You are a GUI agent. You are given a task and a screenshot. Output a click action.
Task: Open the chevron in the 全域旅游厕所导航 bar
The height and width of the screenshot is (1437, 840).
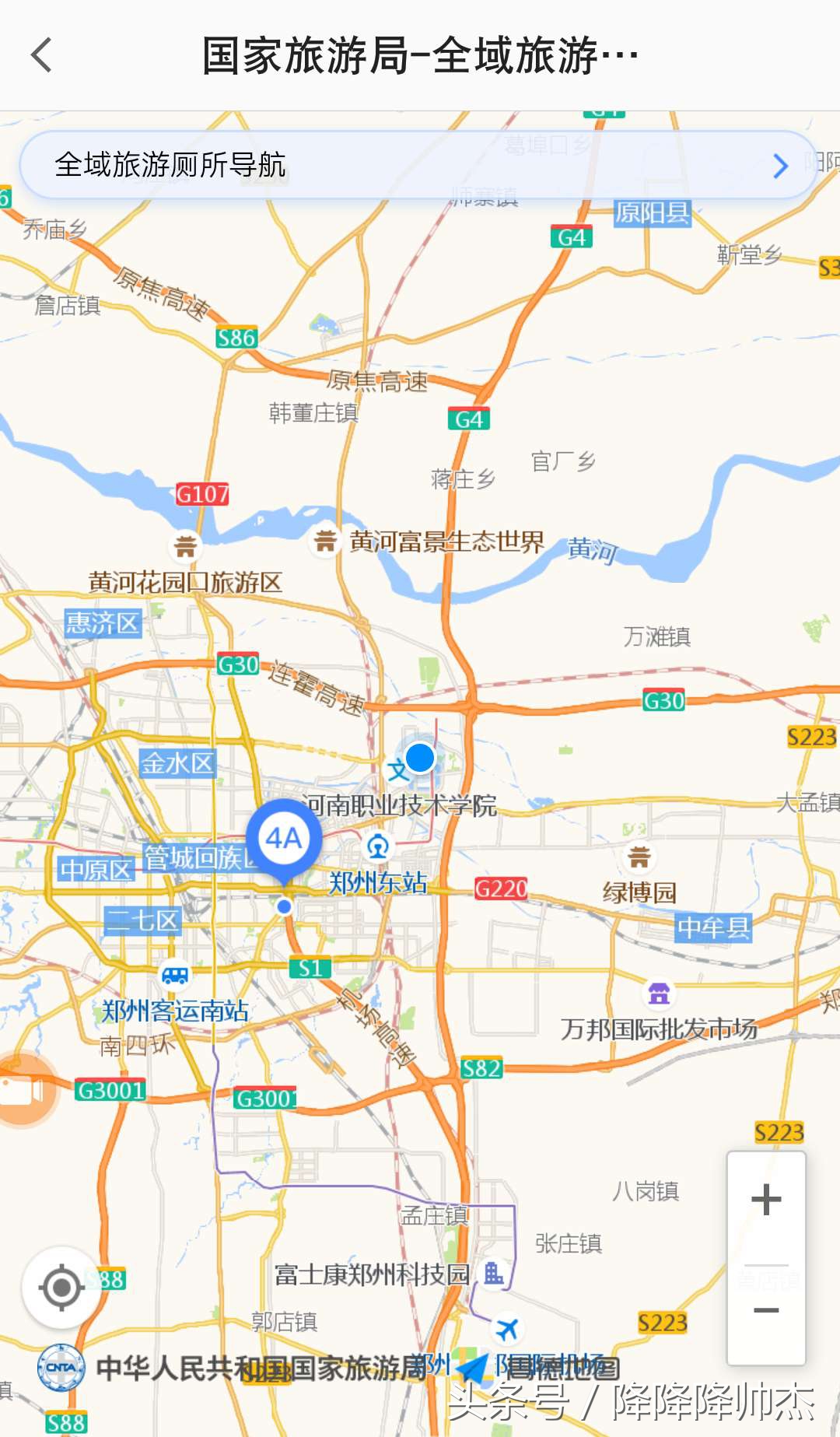(x=780, y=166)
